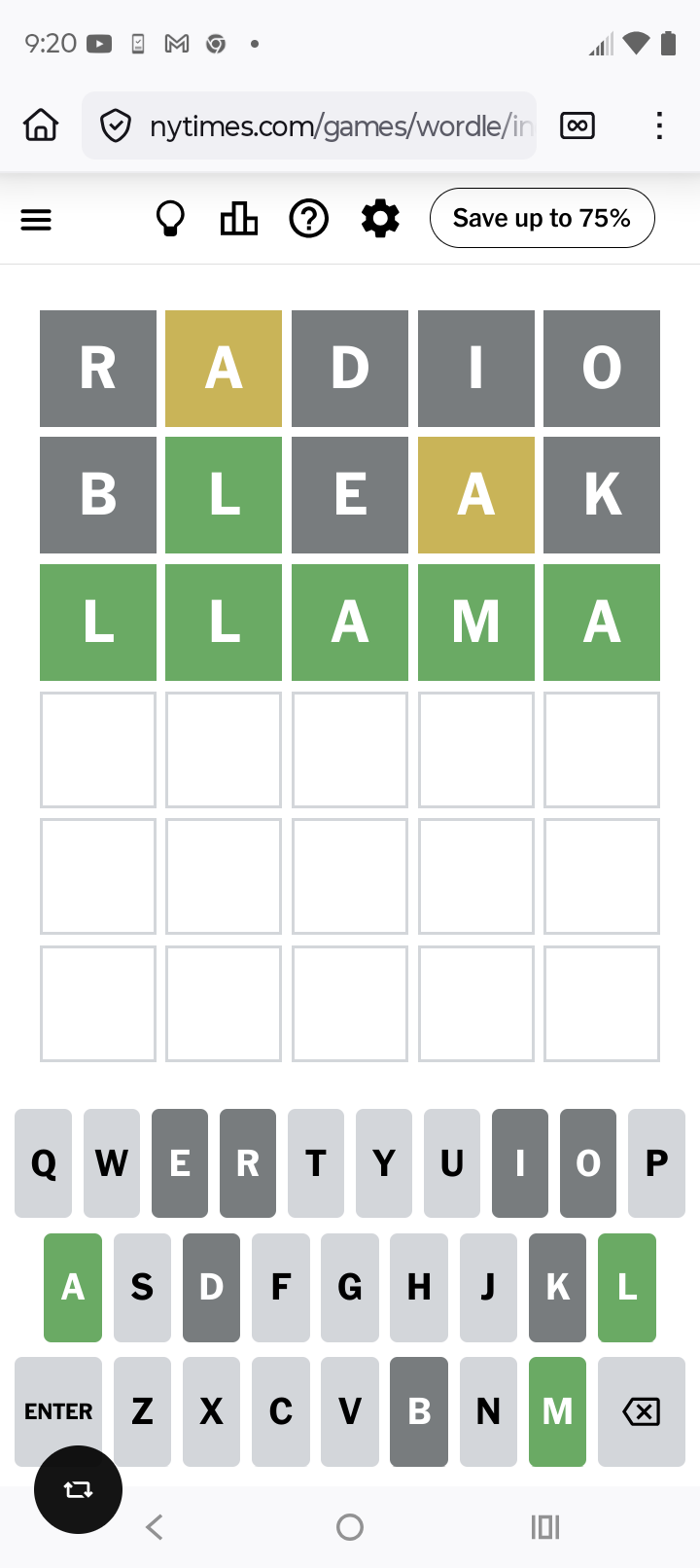
Task: Open the browser's three-dot overflow menu
Action: click(x=659, y=125)
